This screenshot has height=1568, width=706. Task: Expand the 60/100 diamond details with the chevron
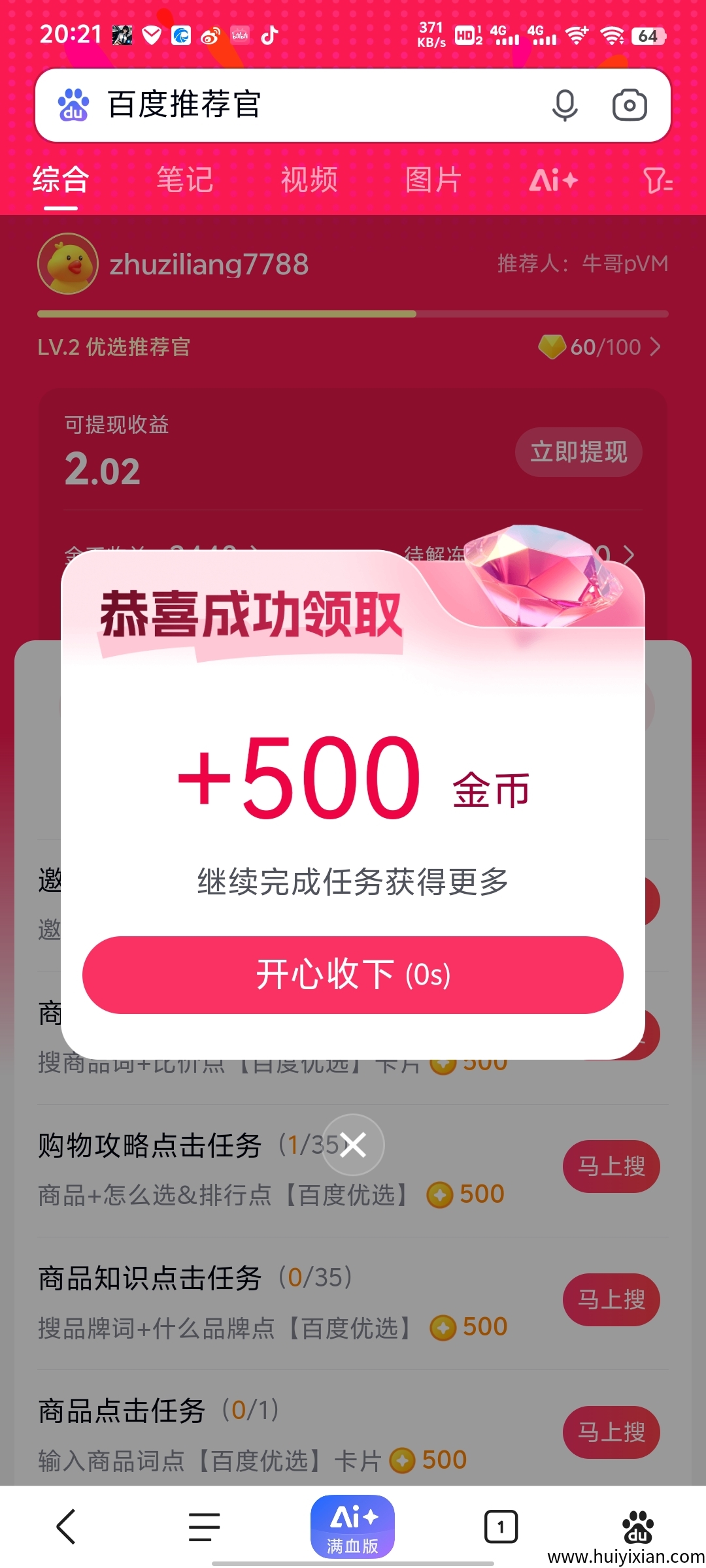[x=656, y=347]
